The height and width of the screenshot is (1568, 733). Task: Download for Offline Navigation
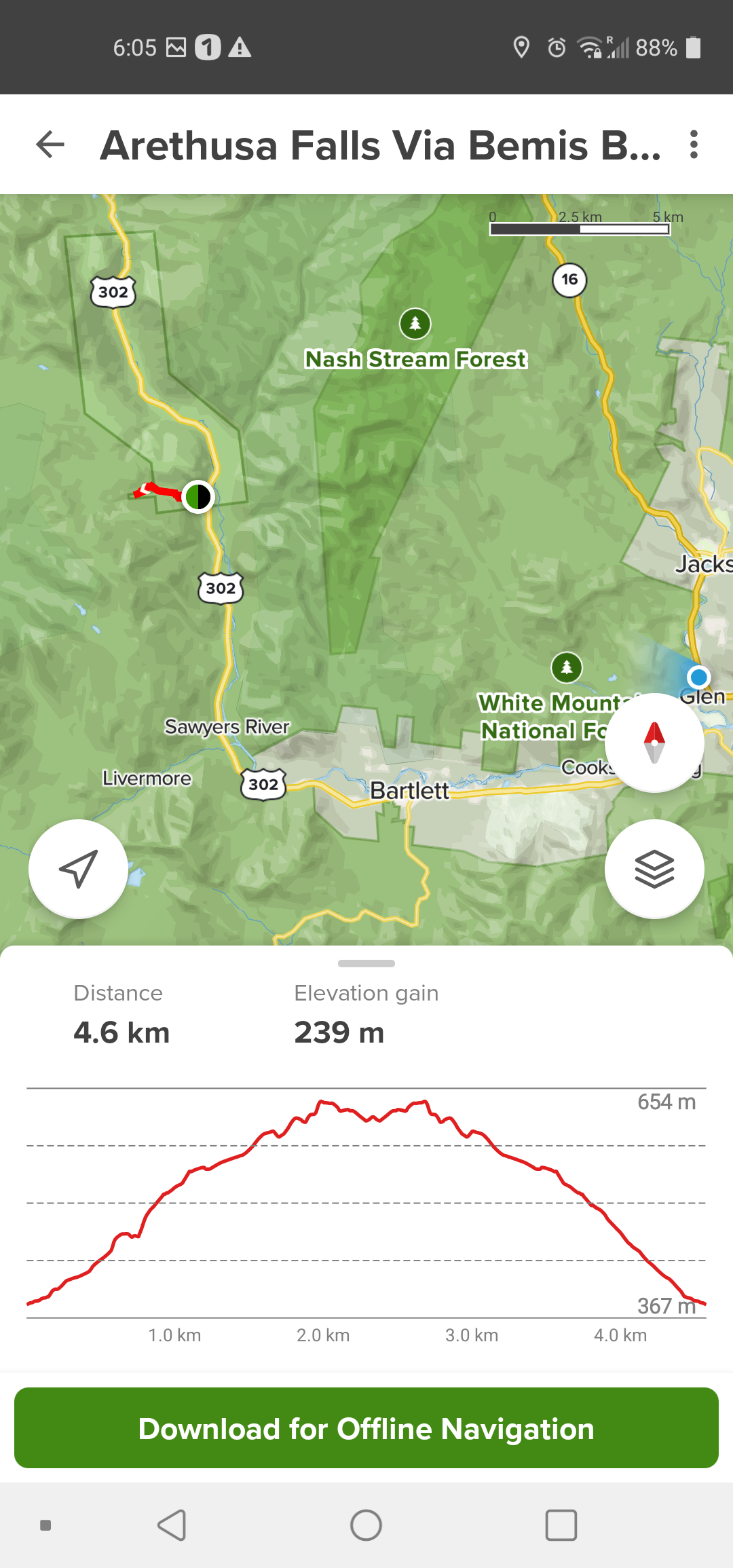click(366, 1428)
